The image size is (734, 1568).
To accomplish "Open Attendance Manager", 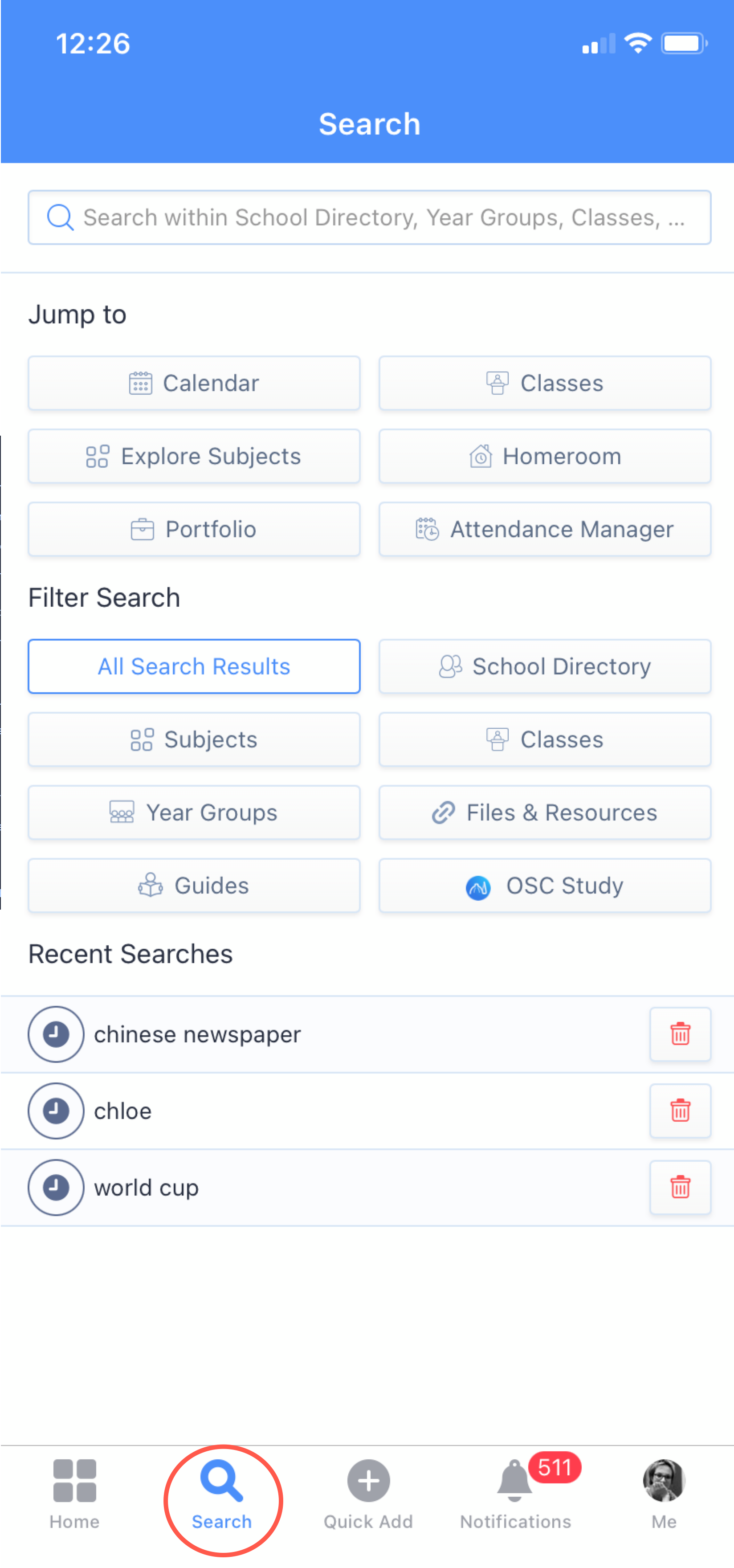I will (x=545, y=529).
